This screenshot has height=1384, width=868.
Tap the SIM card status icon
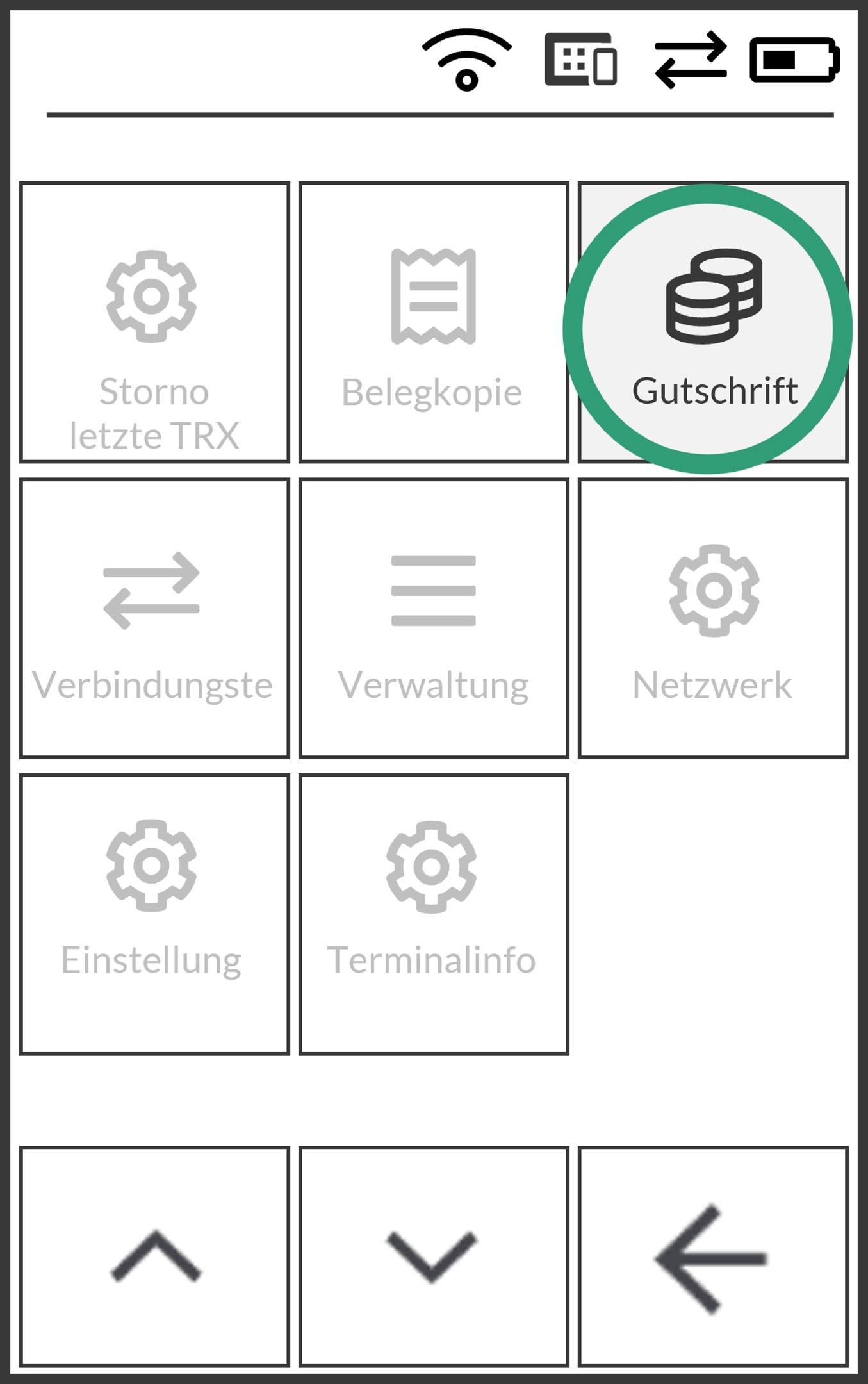(579, 58)
